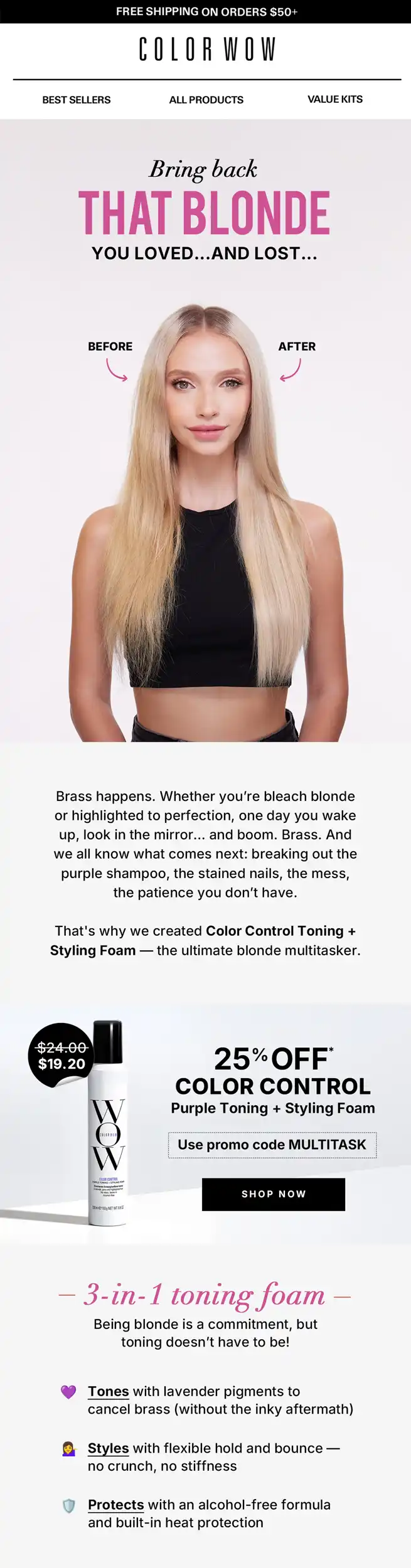Tap the Shop Now button
Image resolution: width=411 pixels, height=1568 pixels.
pos(273,1194)
